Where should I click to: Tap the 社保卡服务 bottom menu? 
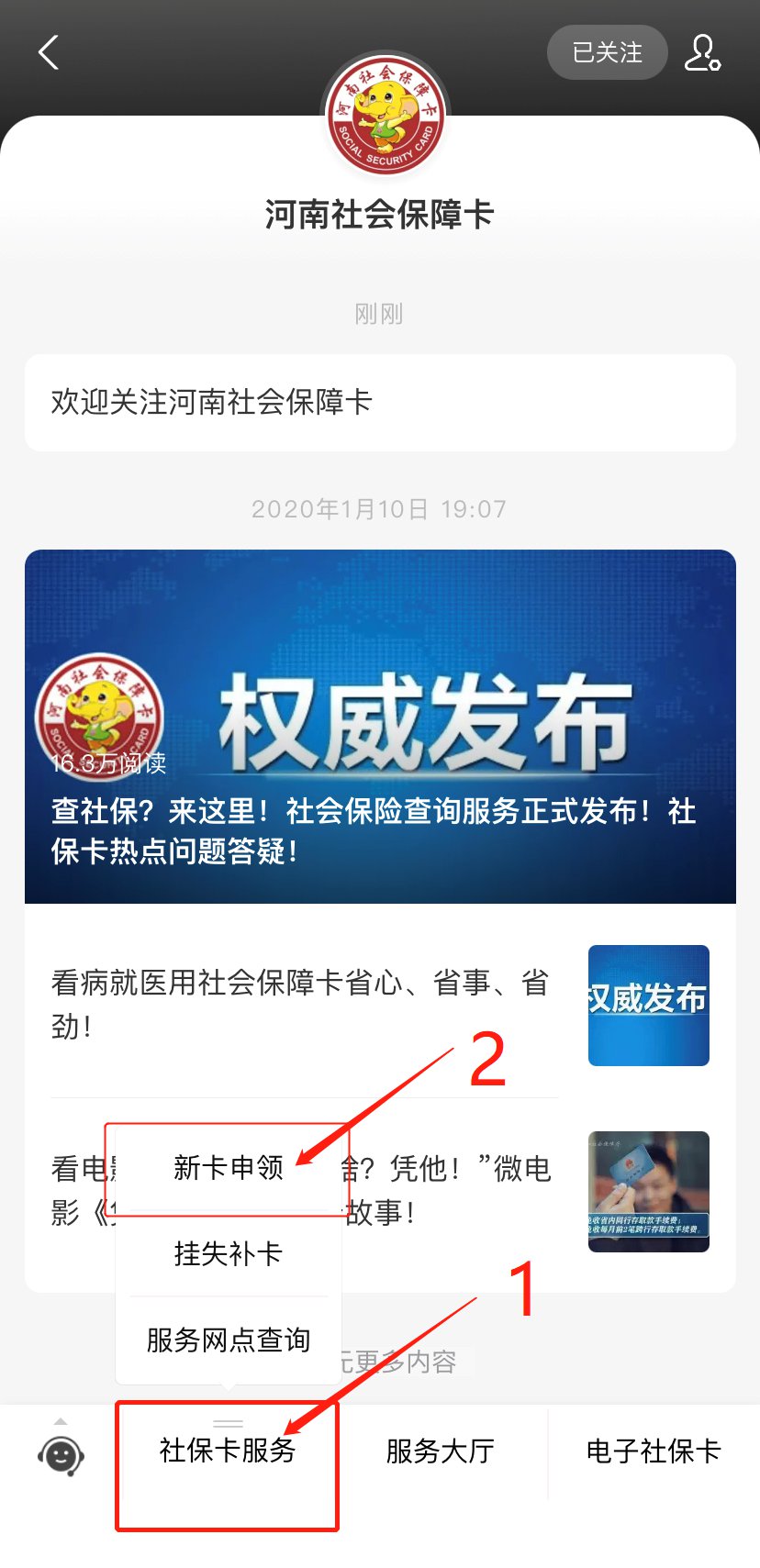[228, 1451]
